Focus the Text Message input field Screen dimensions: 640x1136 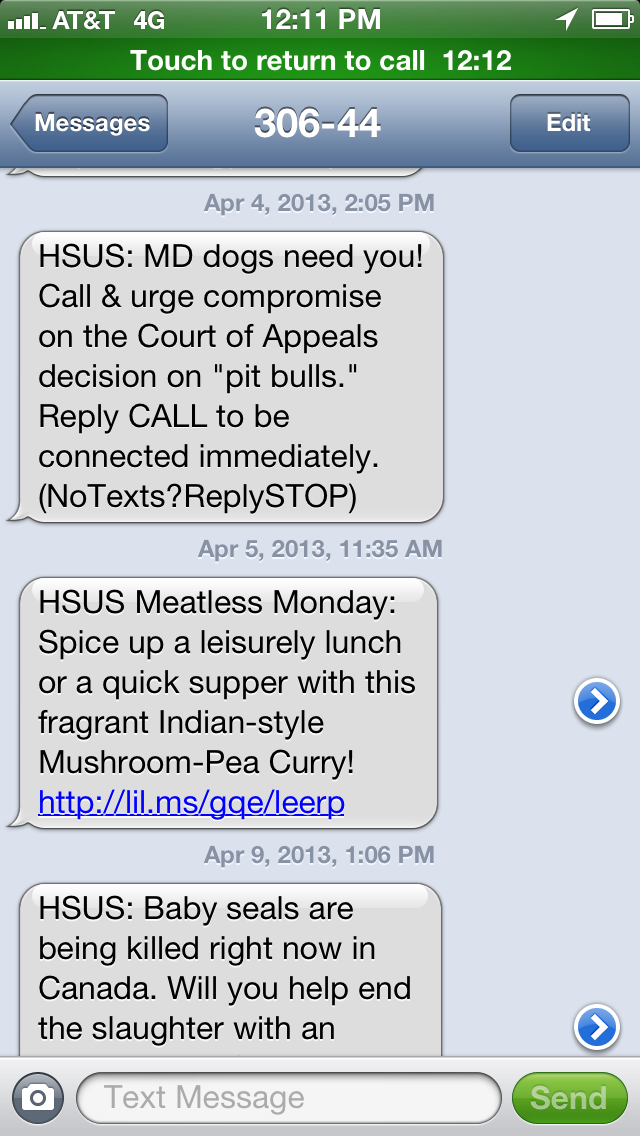pos(288,1098)
